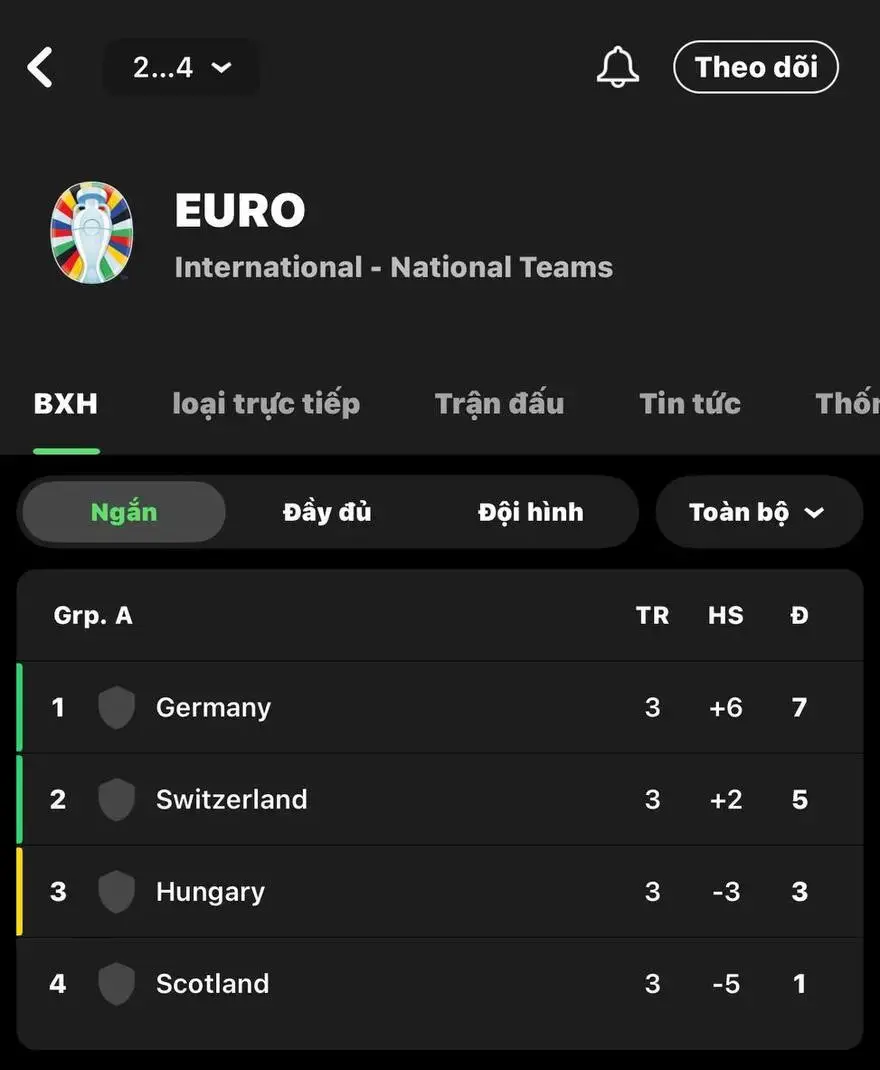Collapse the Grp. A section header
Screen dimensions: 880x1070
pos(93,616)
